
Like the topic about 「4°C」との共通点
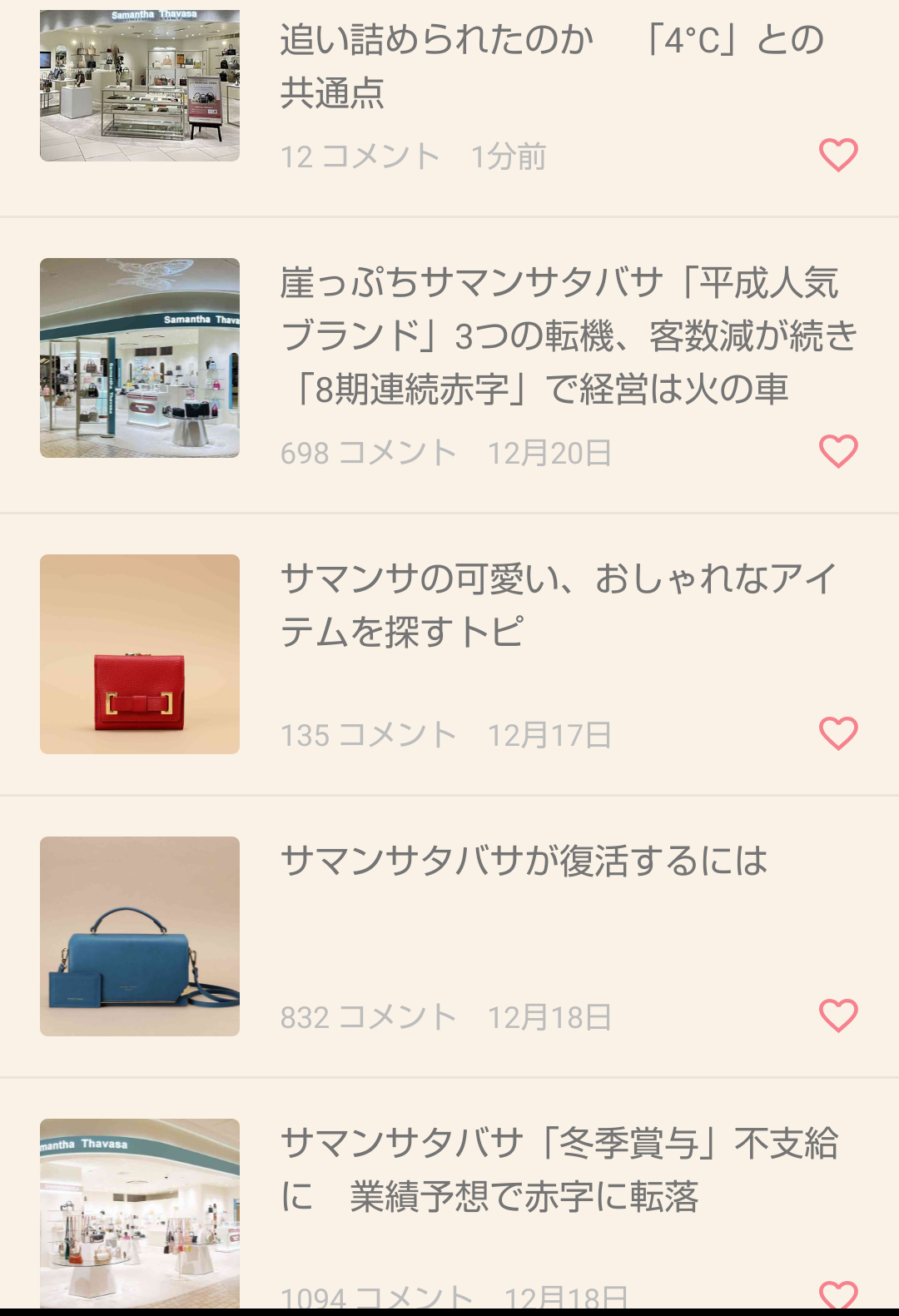coord(838,155)
